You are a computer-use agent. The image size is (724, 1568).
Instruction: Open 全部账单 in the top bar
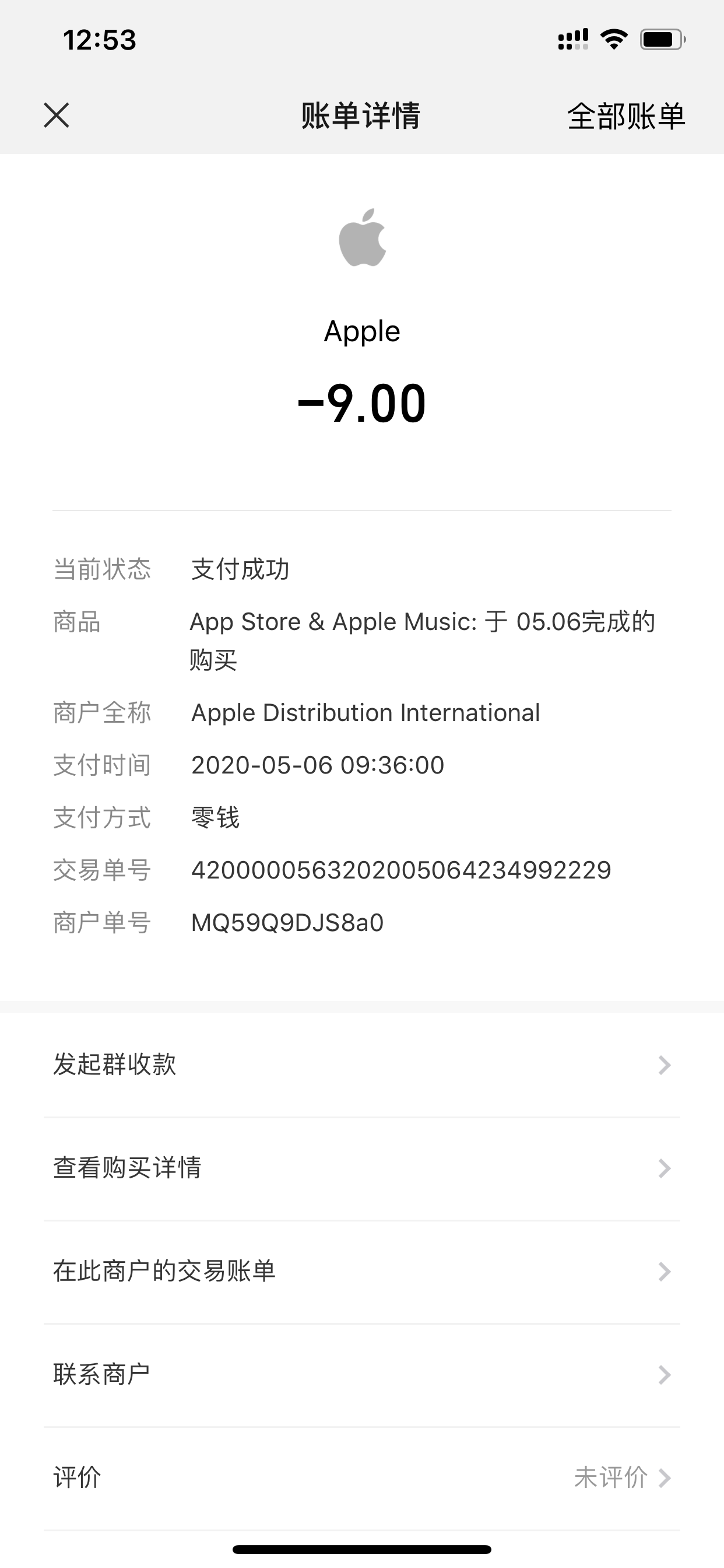[626, 116]
